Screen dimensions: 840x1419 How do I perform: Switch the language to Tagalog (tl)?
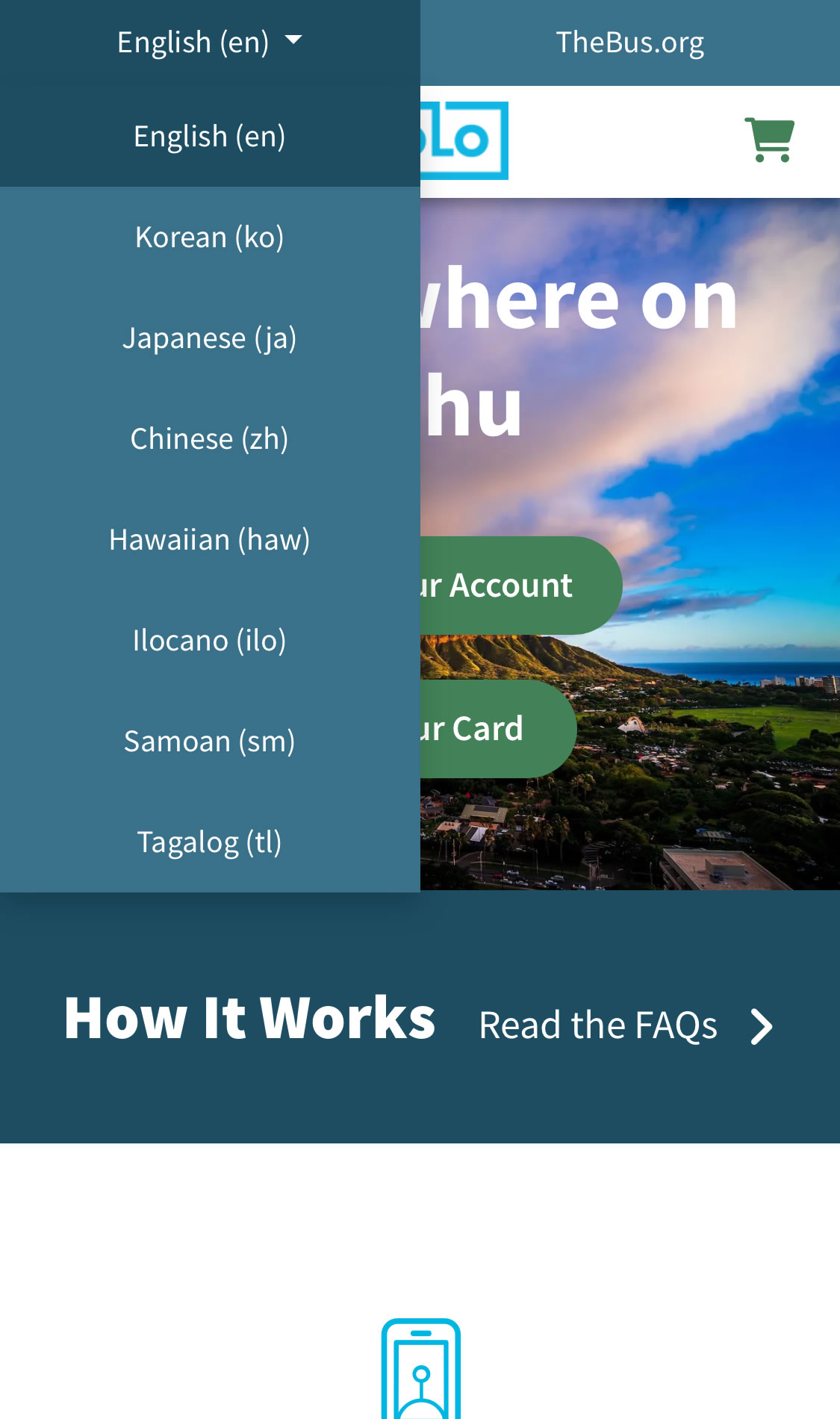coord(209,842)
